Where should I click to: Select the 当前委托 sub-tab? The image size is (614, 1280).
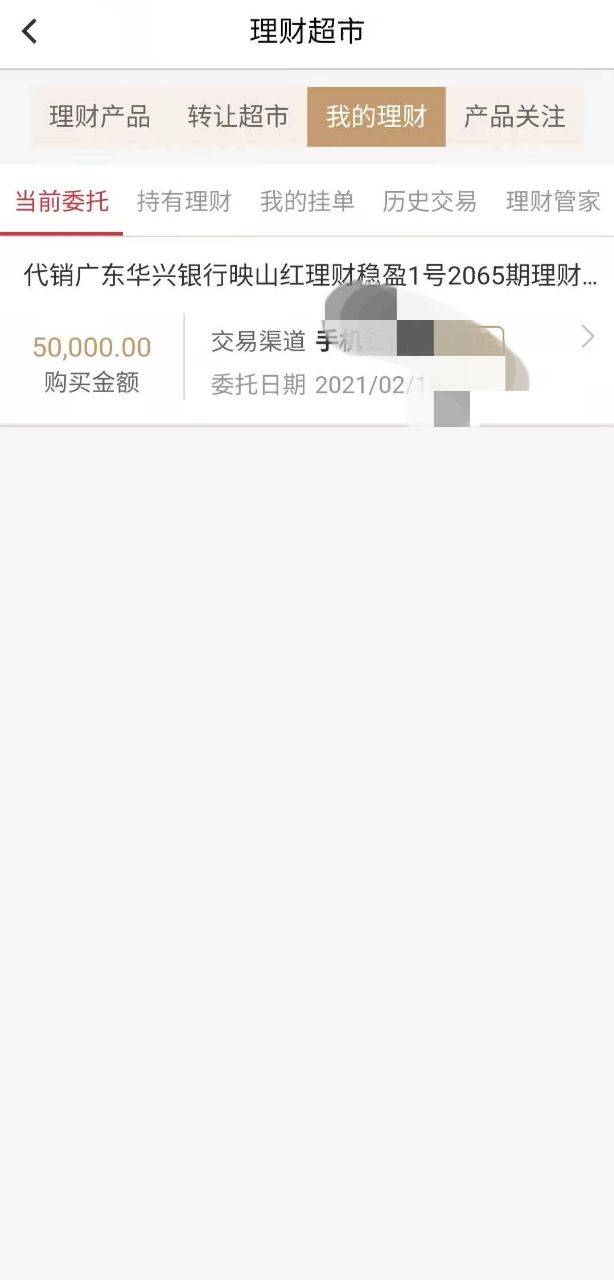(x=62, y=201)
